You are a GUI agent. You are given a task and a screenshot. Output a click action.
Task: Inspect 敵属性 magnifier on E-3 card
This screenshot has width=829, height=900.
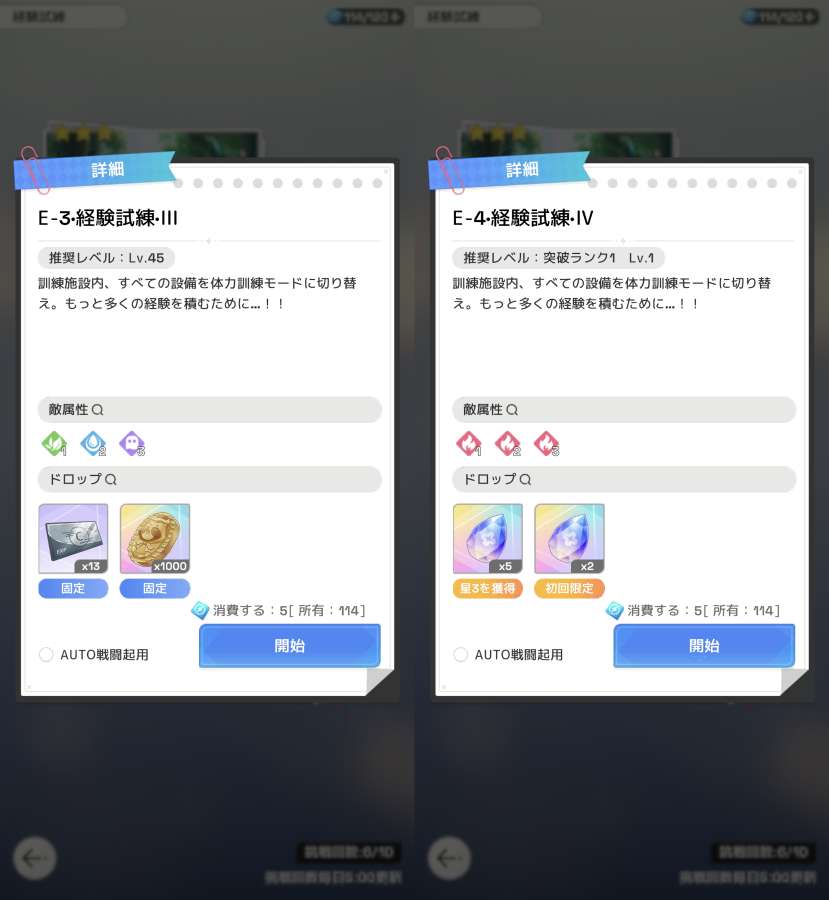pos(98,410)
